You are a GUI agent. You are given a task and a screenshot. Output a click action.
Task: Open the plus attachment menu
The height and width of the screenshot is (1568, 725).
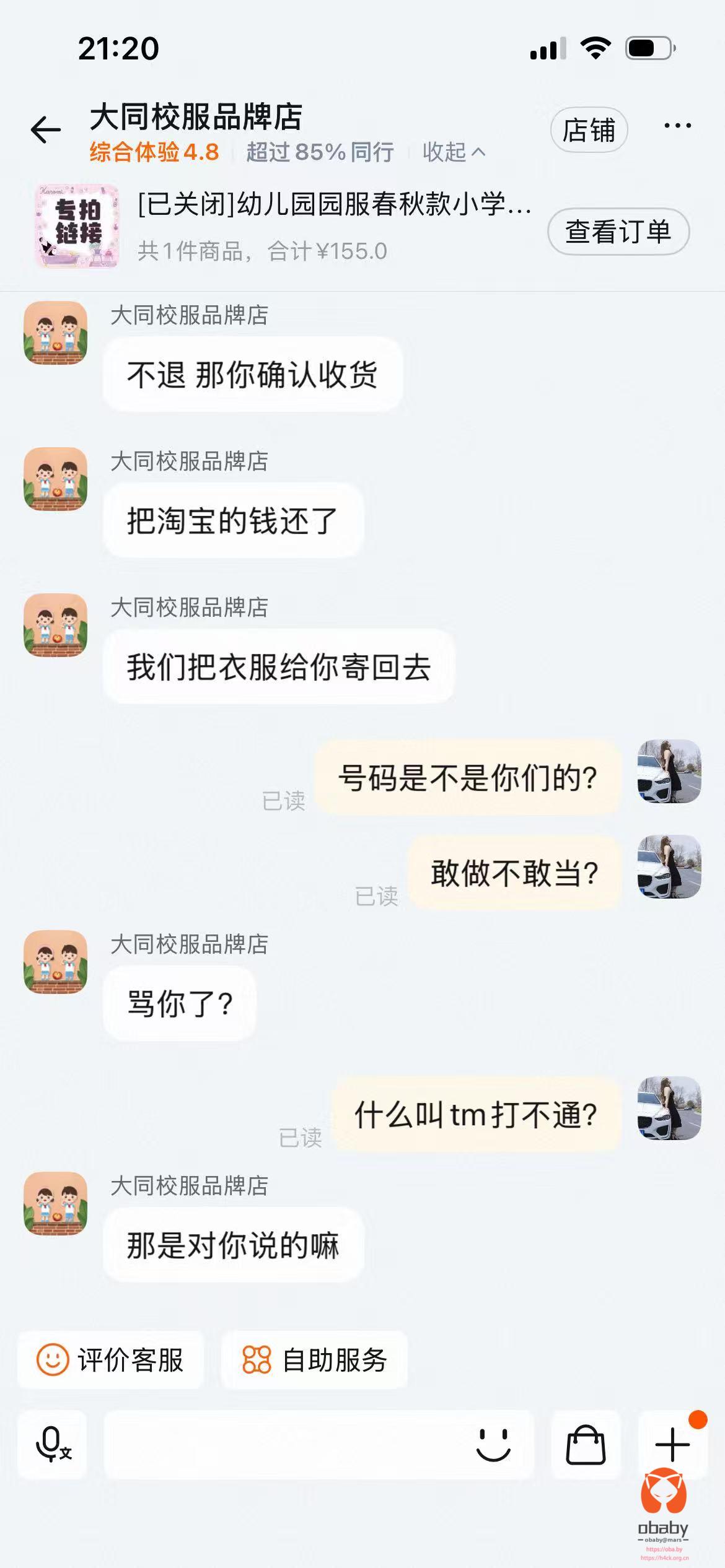tap(672, 1444)
